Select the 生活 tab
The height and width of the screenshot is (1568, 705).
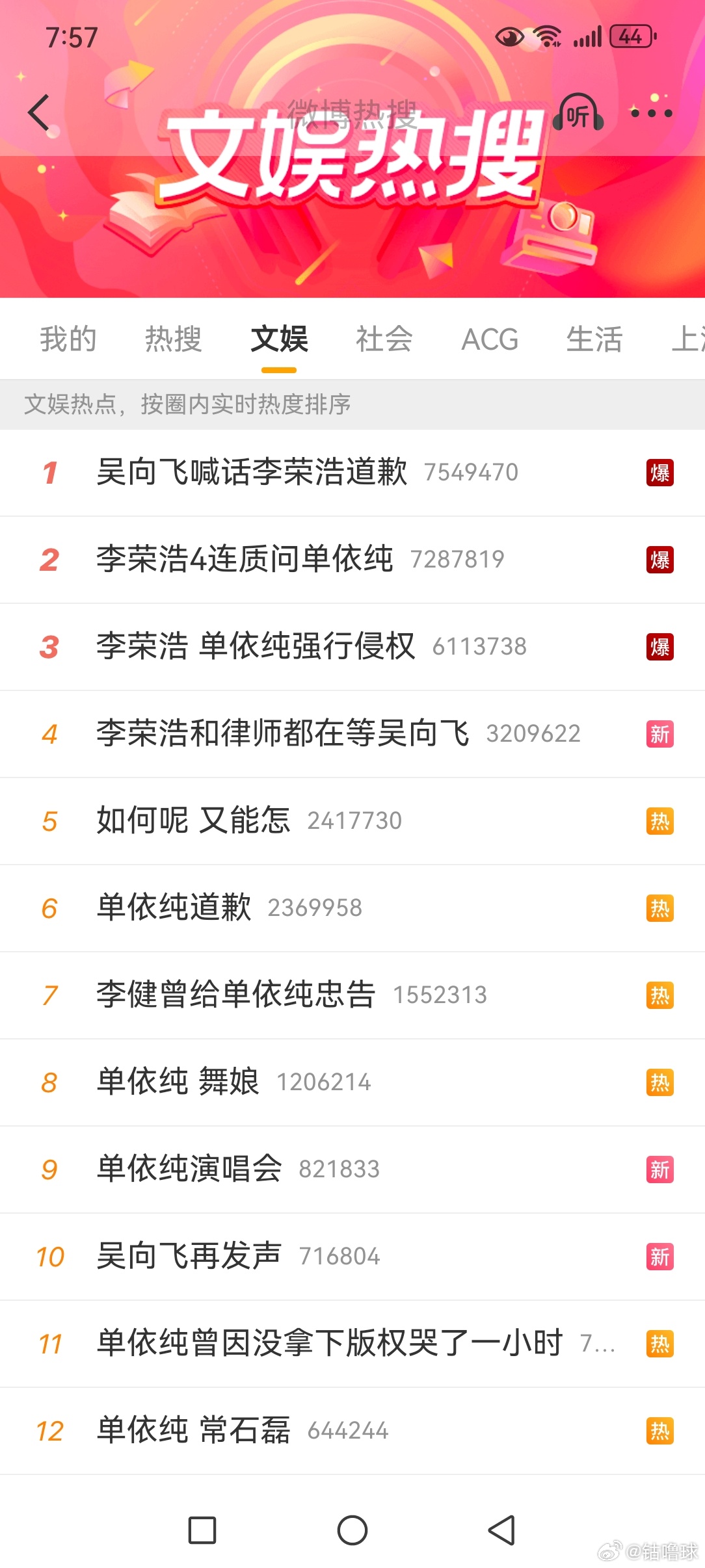pos(593,339)
